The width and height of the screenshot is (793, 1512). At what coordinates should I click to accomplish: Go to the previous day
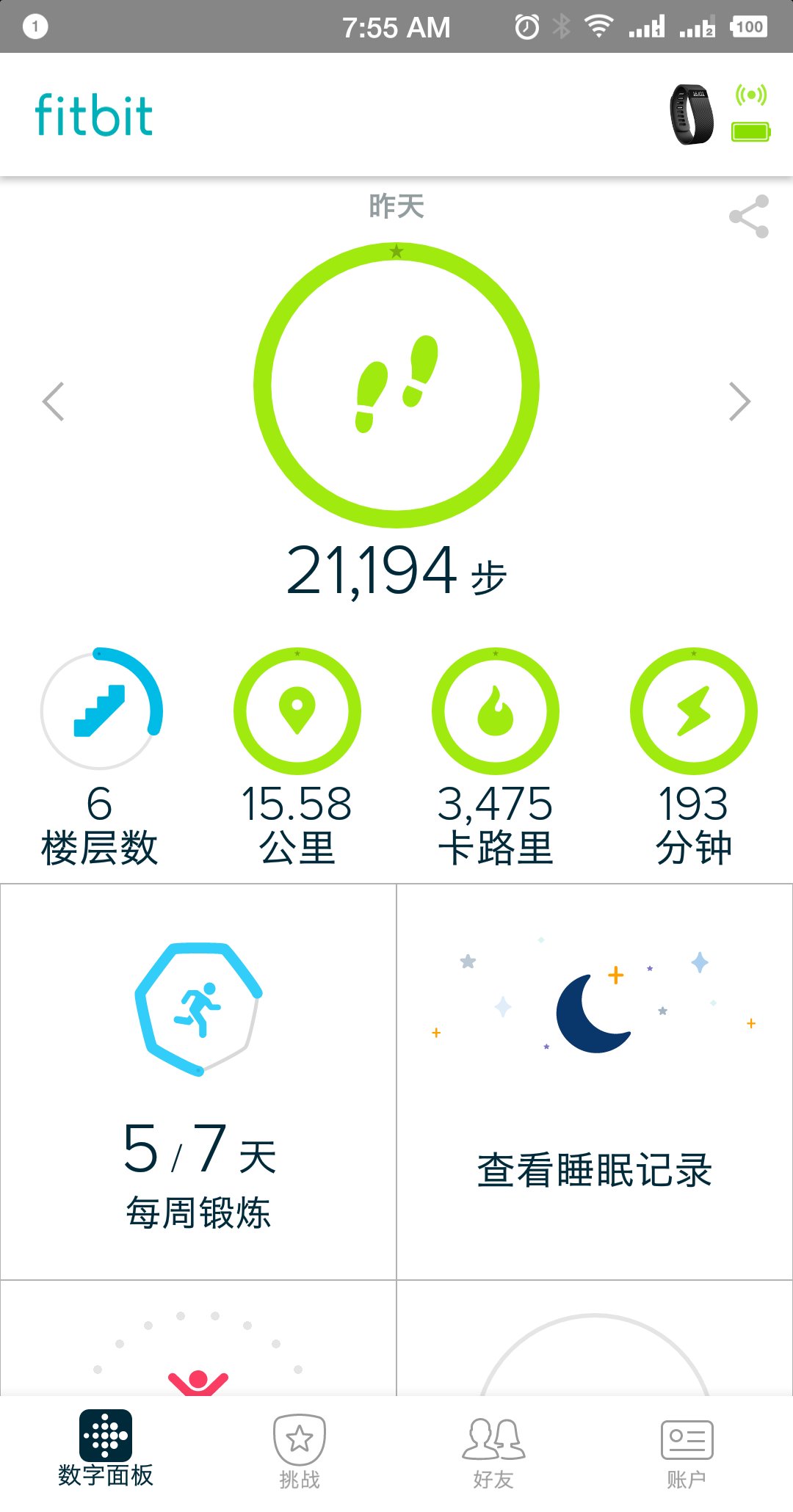pos(54,401)
